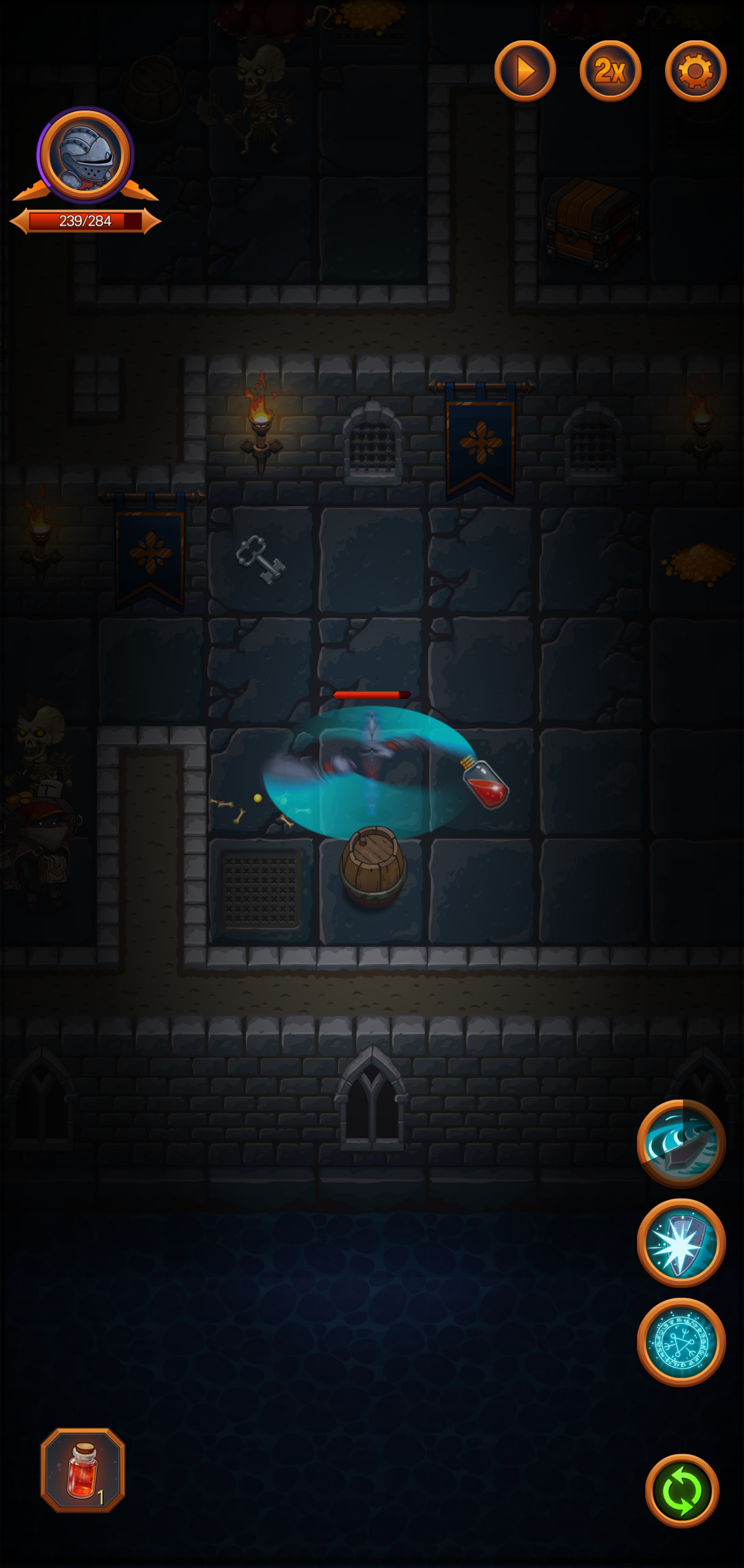Open the knight hero portrait
This screenshot has width=744, height=1568.
(85, 155)
